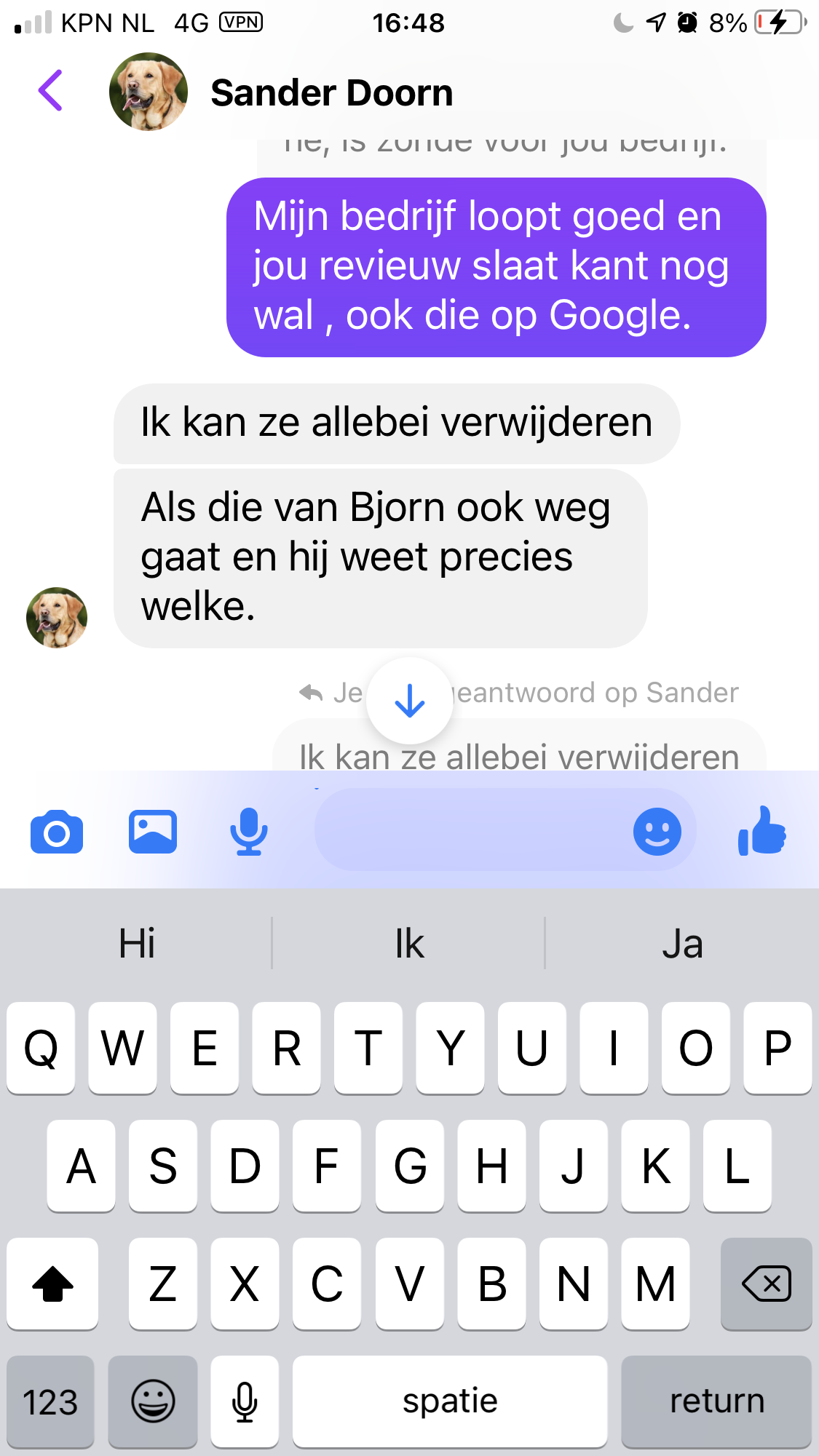The image size is (819, 1456).
Task: Send a thumbs-up like
Action: (x=762, y=830)
